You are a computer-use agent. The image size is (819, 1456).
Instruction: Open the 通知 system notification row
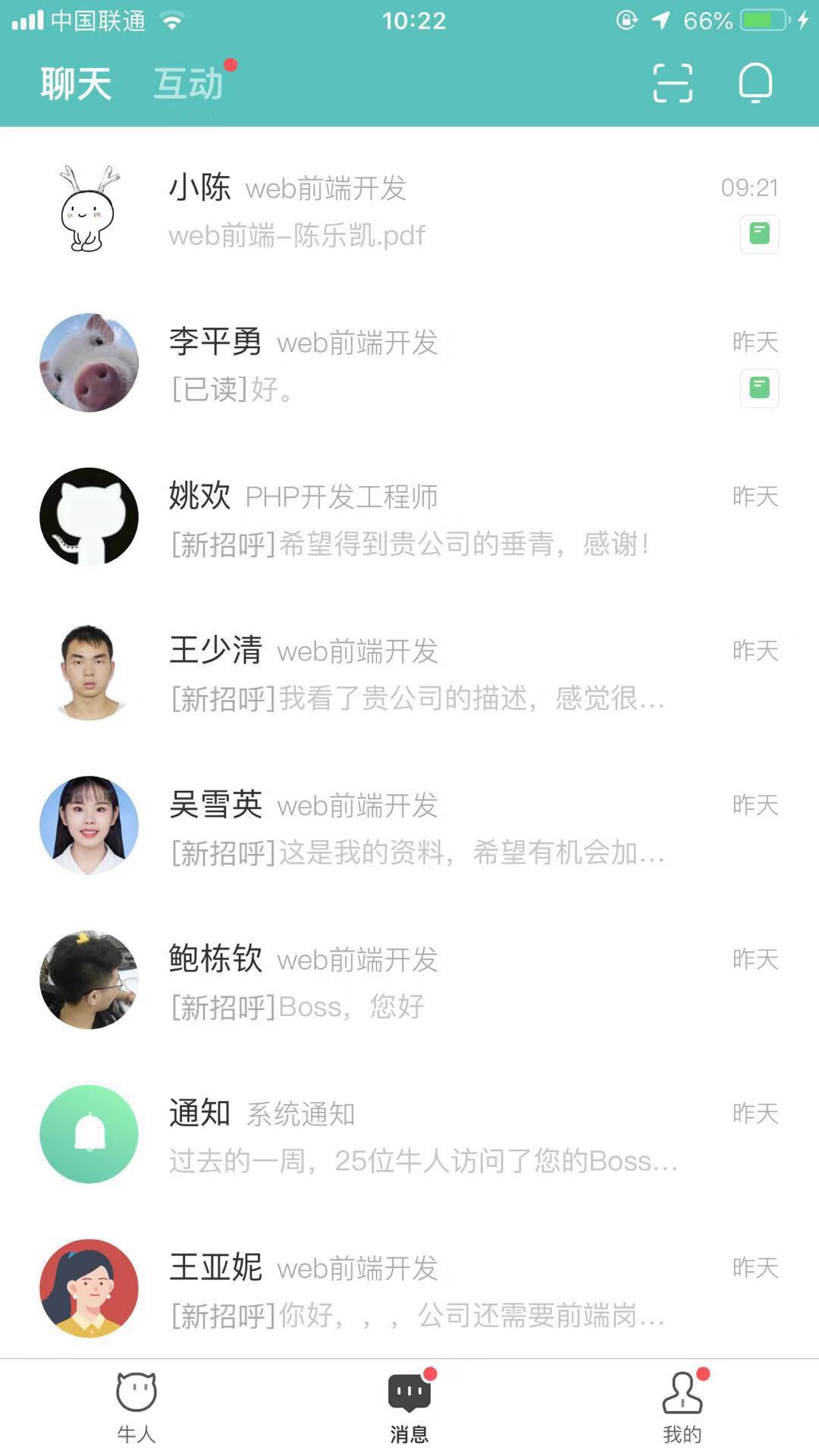pyautogui.click(x=409, y=1136)
